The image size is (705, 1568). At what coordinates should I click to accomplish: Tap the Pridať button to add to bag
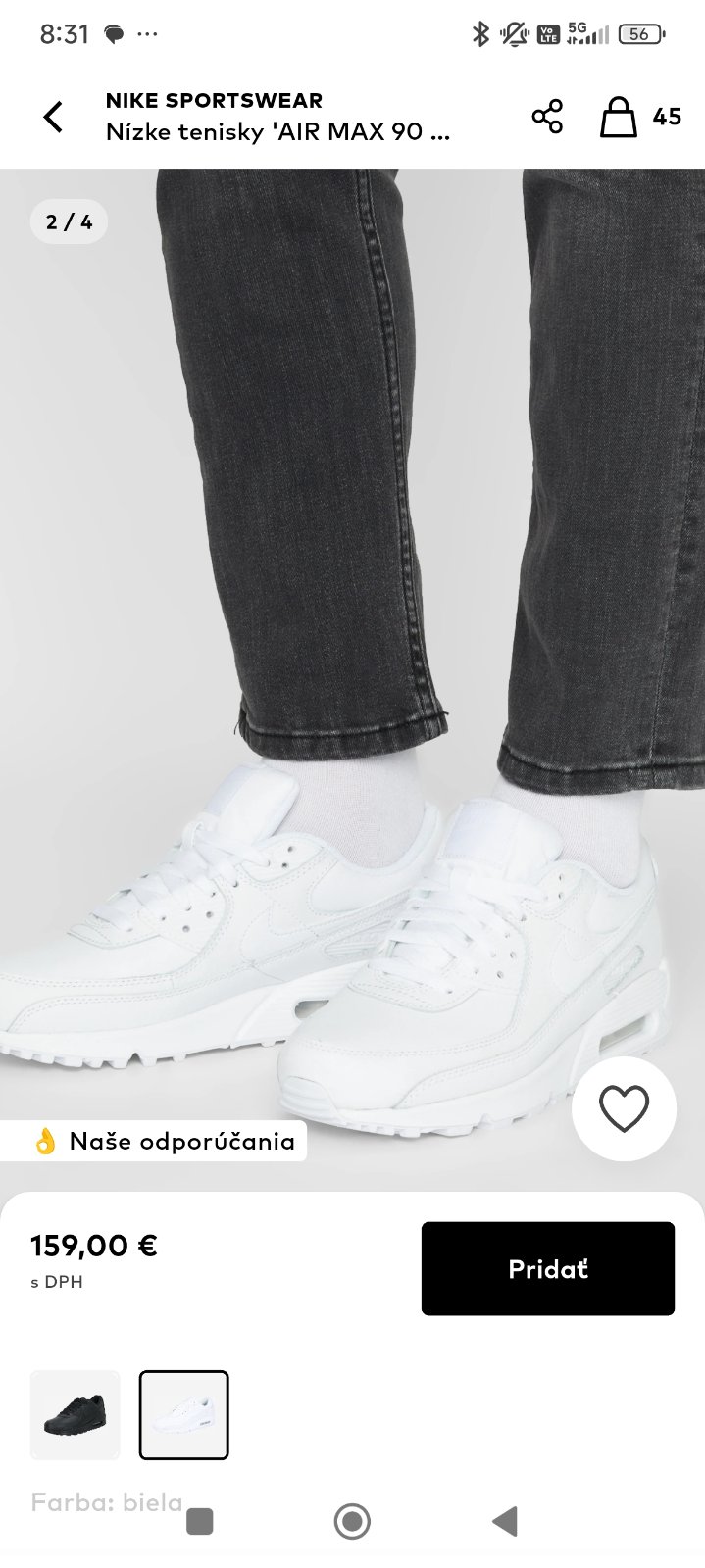547,1268
